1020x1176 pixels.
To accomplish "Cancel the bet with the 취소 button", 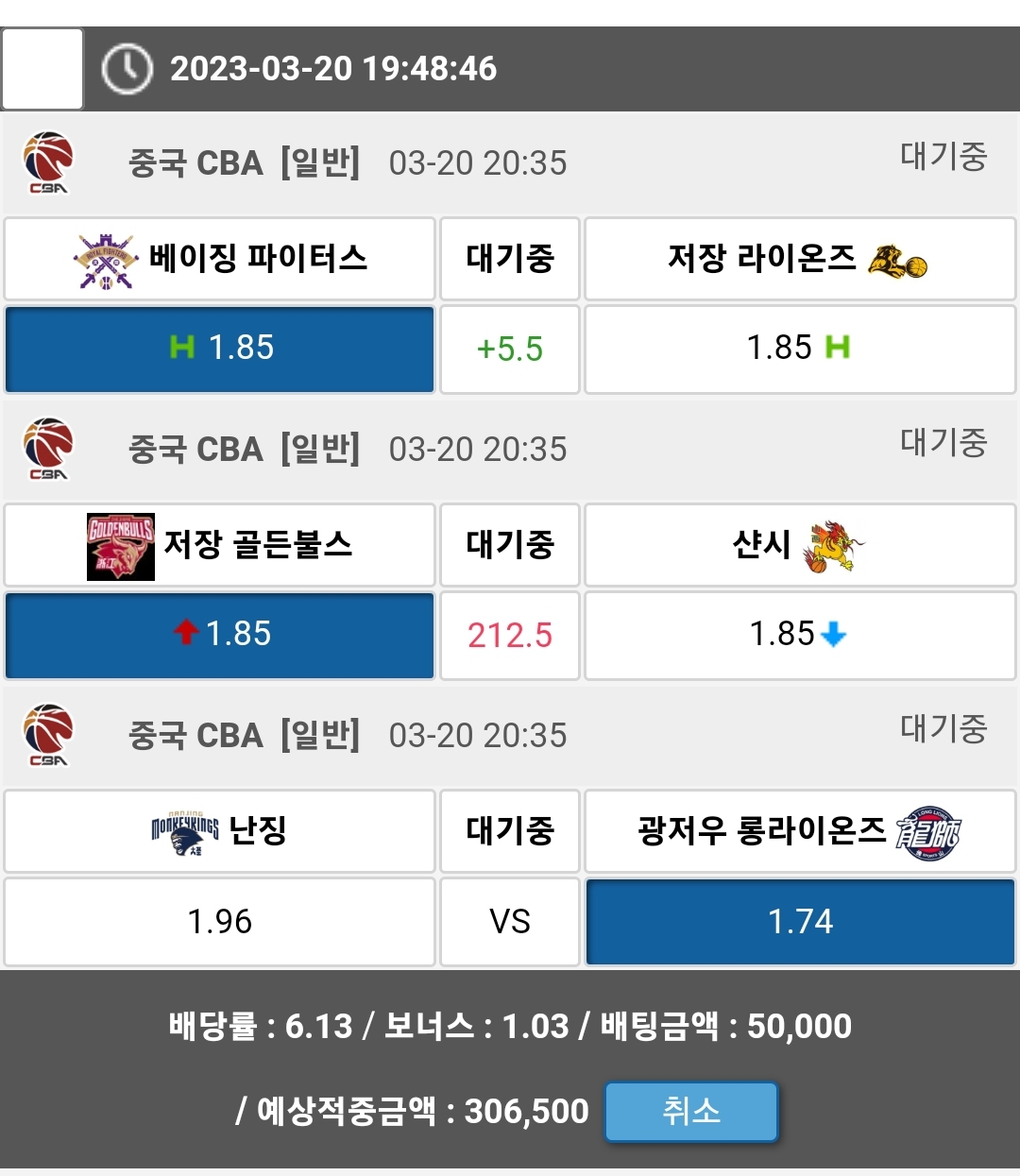I will click(x=691, y=1111).
